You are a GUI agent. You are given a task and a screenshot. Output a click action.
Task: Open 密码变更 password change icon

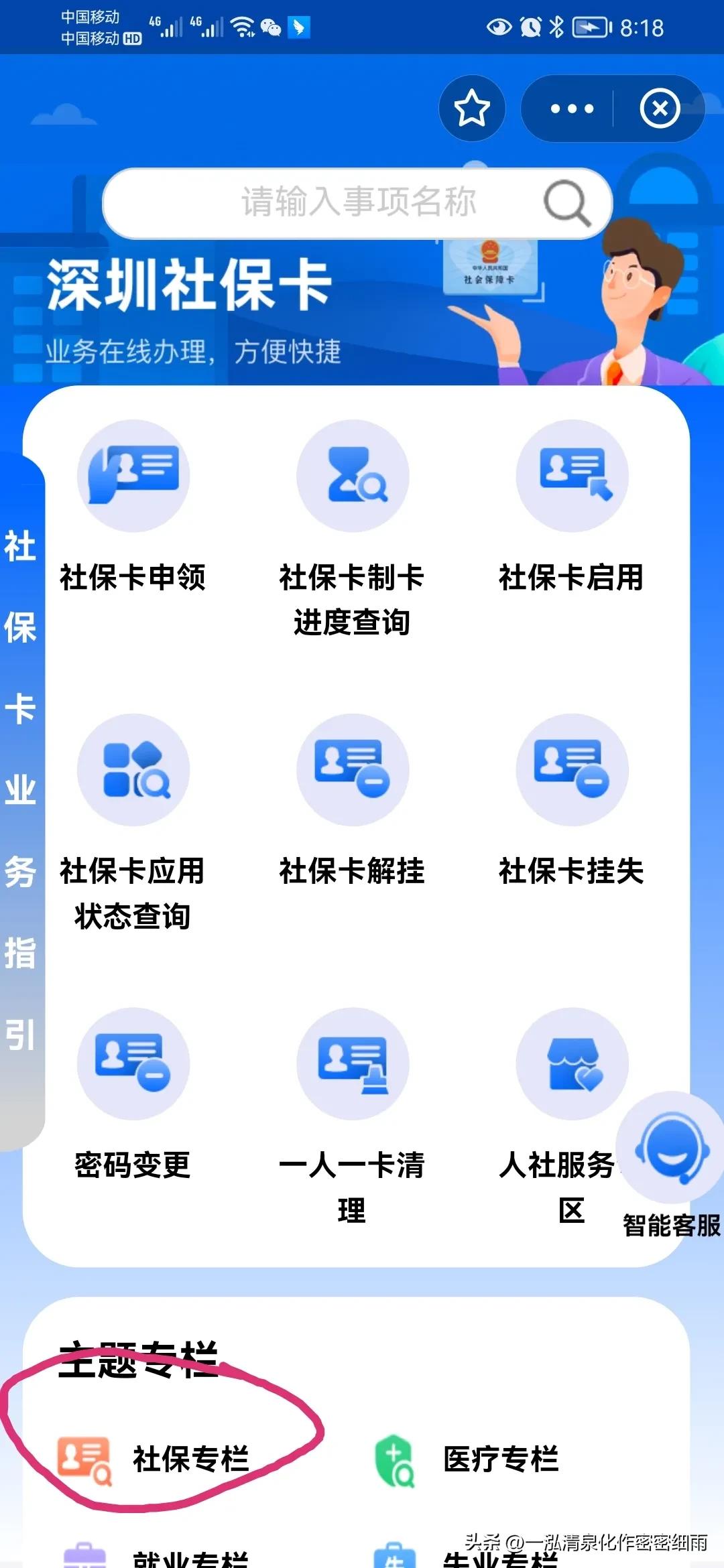pos(133,1065)
